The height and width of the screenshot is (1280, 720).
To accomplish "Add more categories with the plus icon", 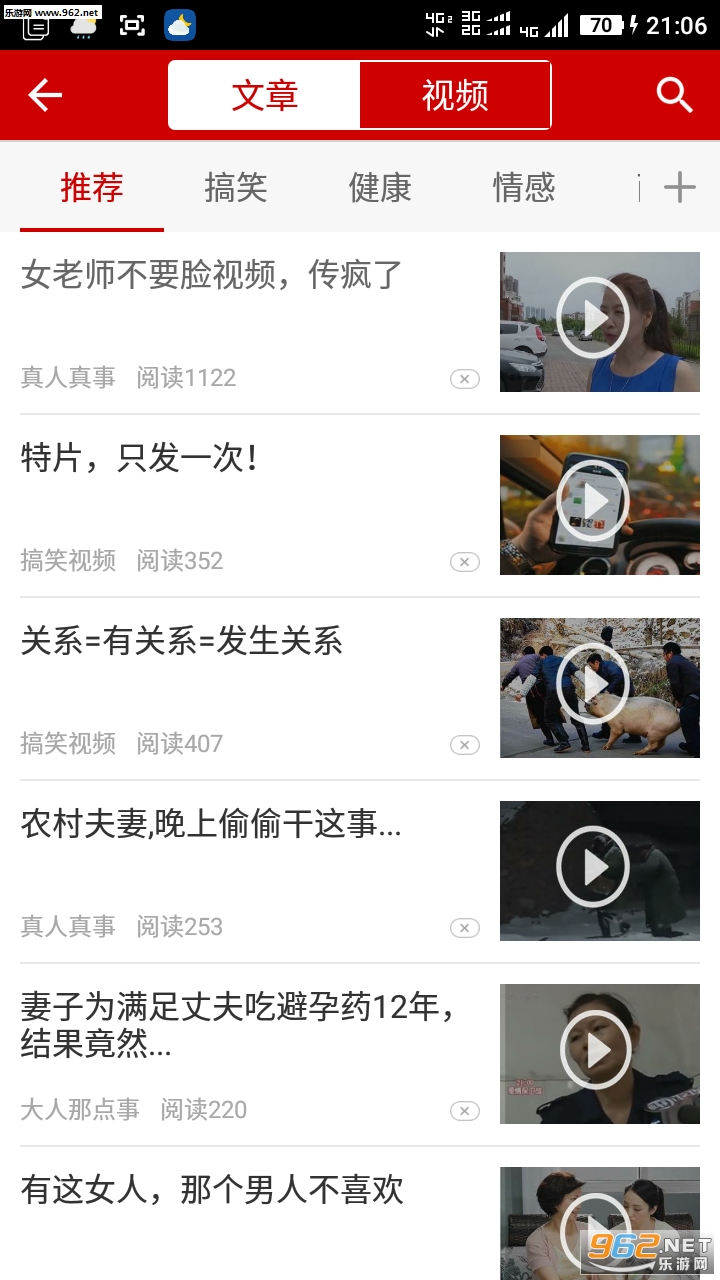I will 679,187.
